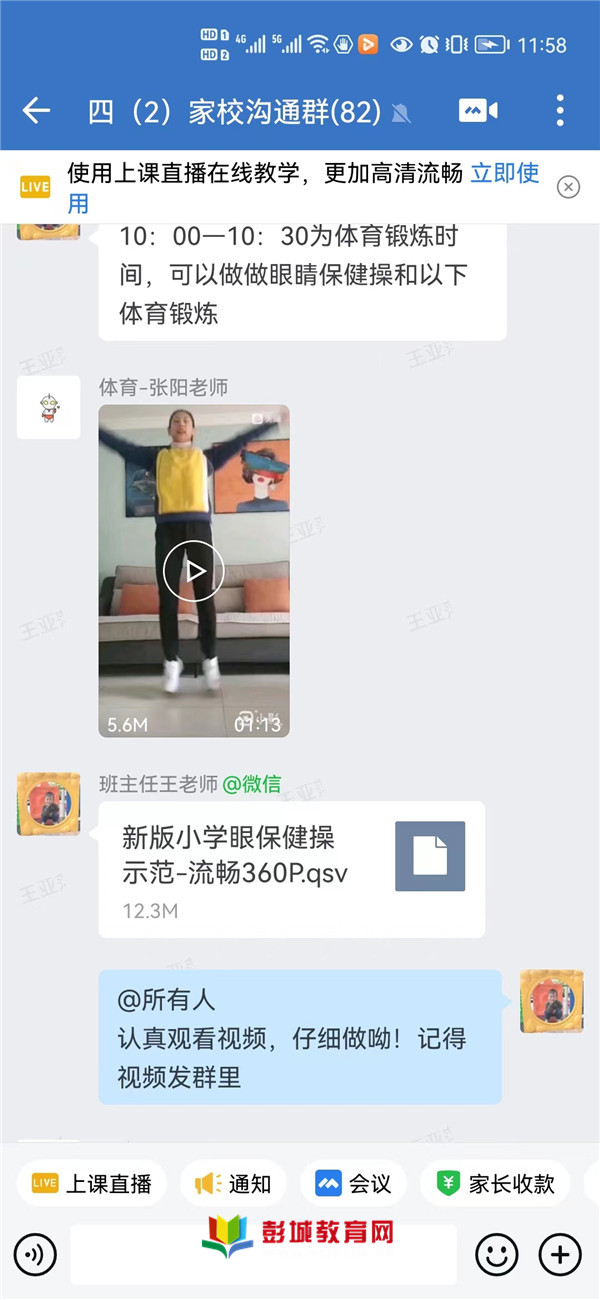The image size is (600, 1300).
Task: Switch to voice message input
Action: pyautogui.click(x=36, y=1253)
